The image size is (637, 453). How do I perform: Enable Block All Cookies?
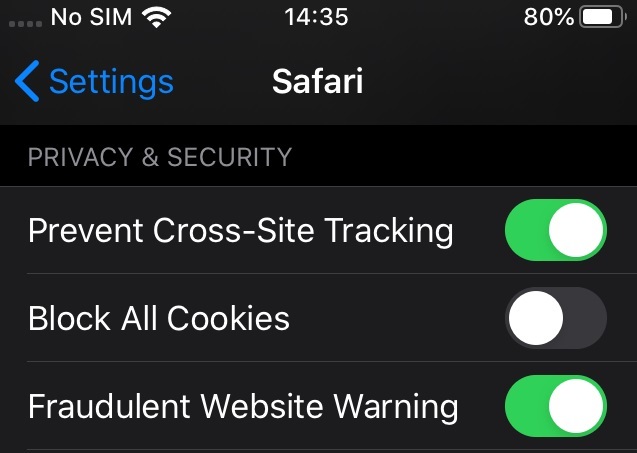pos(556,318)
